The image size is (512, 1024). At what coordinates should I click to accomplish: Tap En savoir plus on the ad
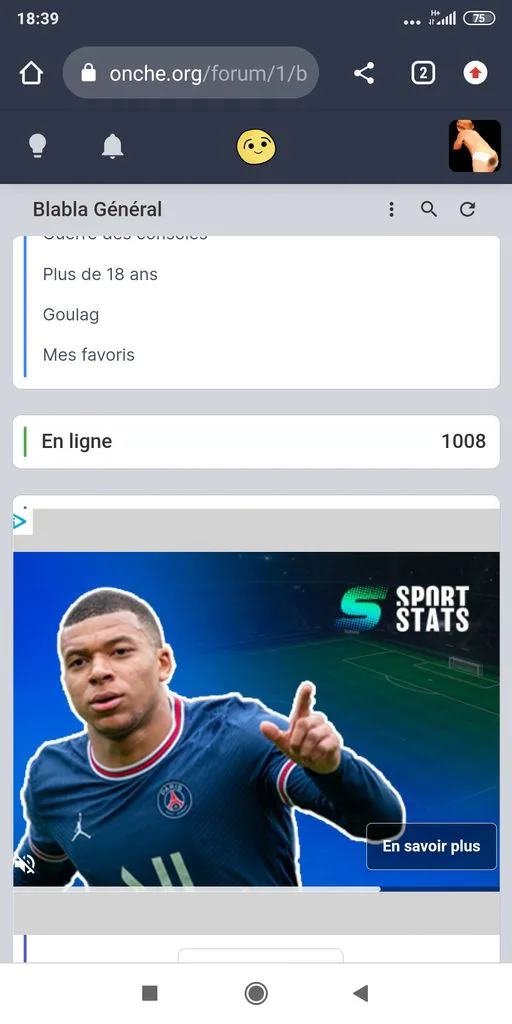(431, 846)
